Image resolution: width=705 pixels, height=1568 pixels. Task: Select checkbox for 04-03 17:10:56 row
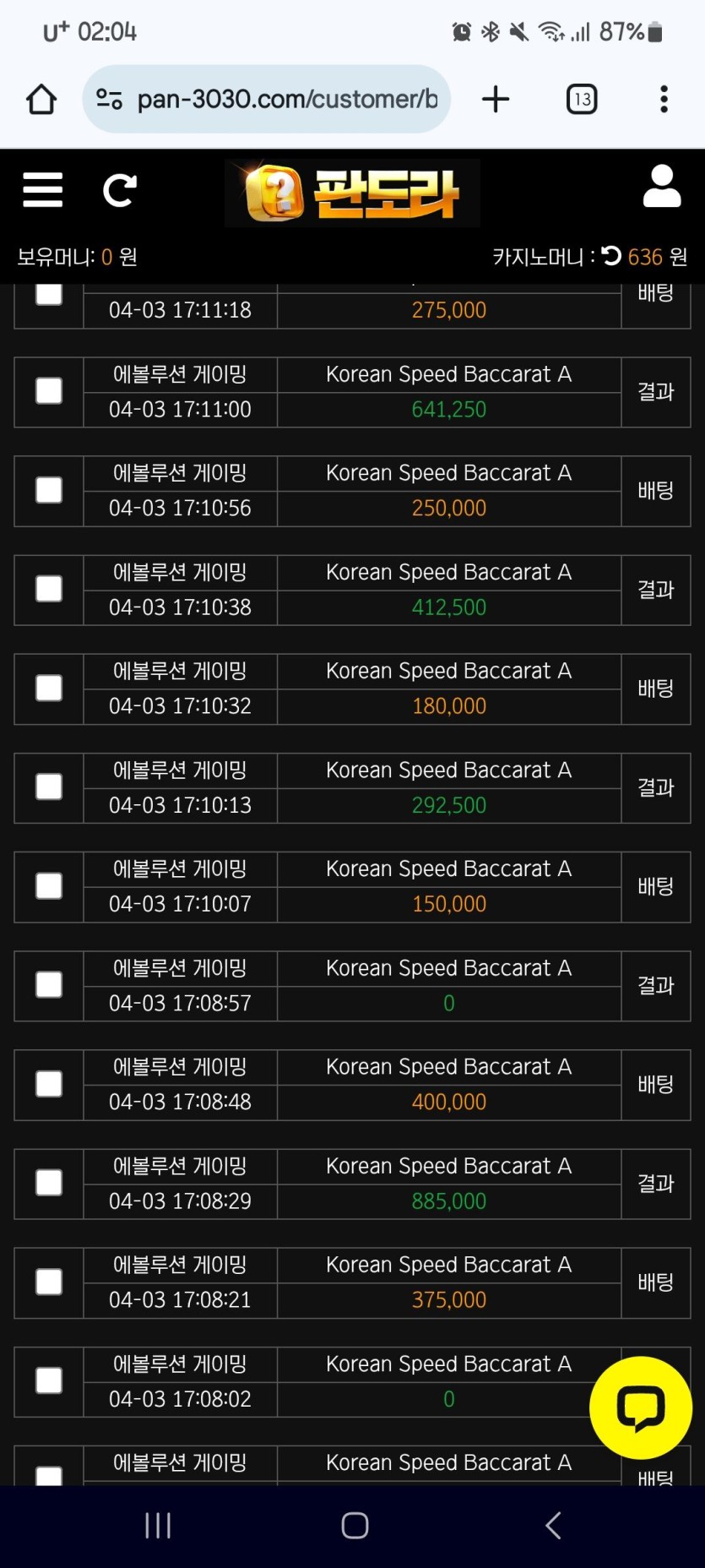49,490
